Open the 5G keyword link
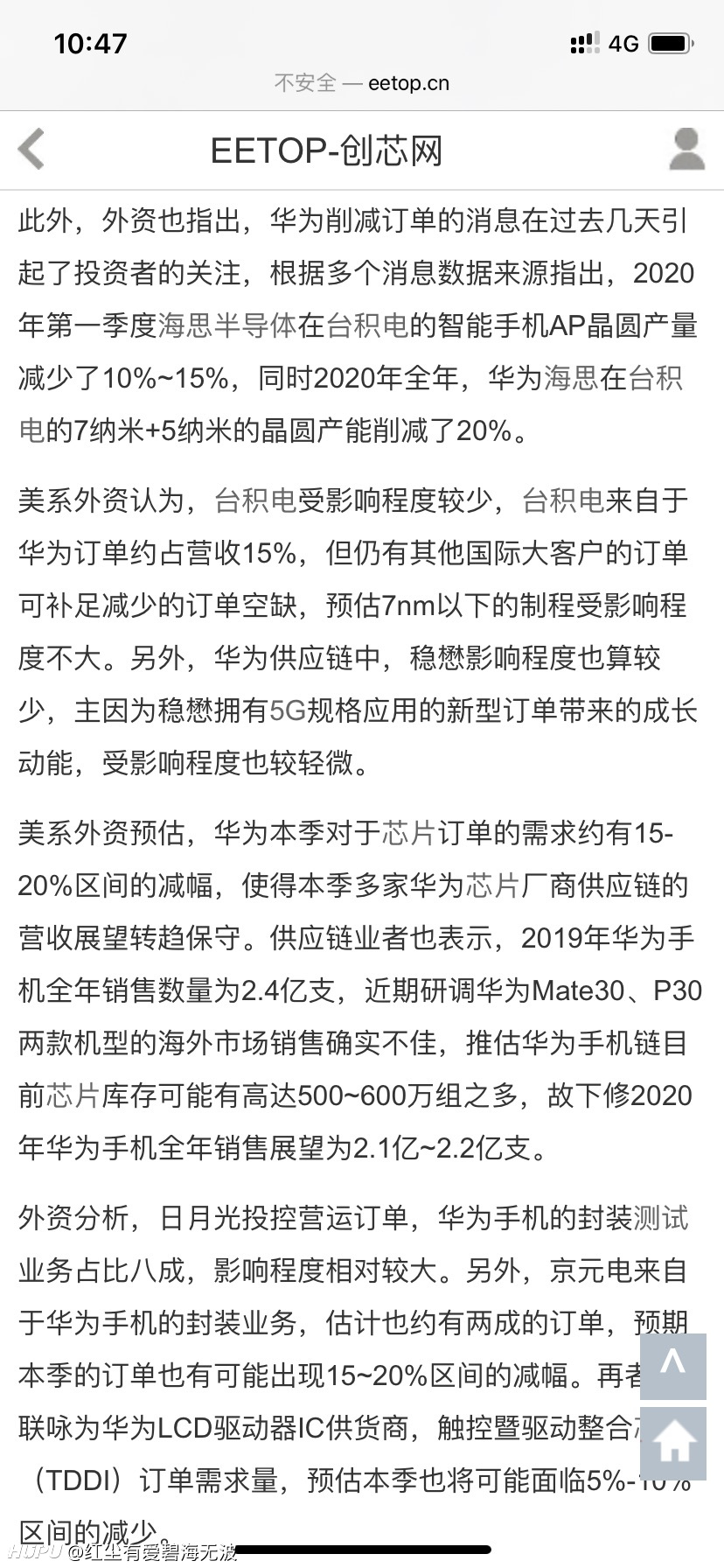This screenshot has height=1568, width=724. click(288, 710)
